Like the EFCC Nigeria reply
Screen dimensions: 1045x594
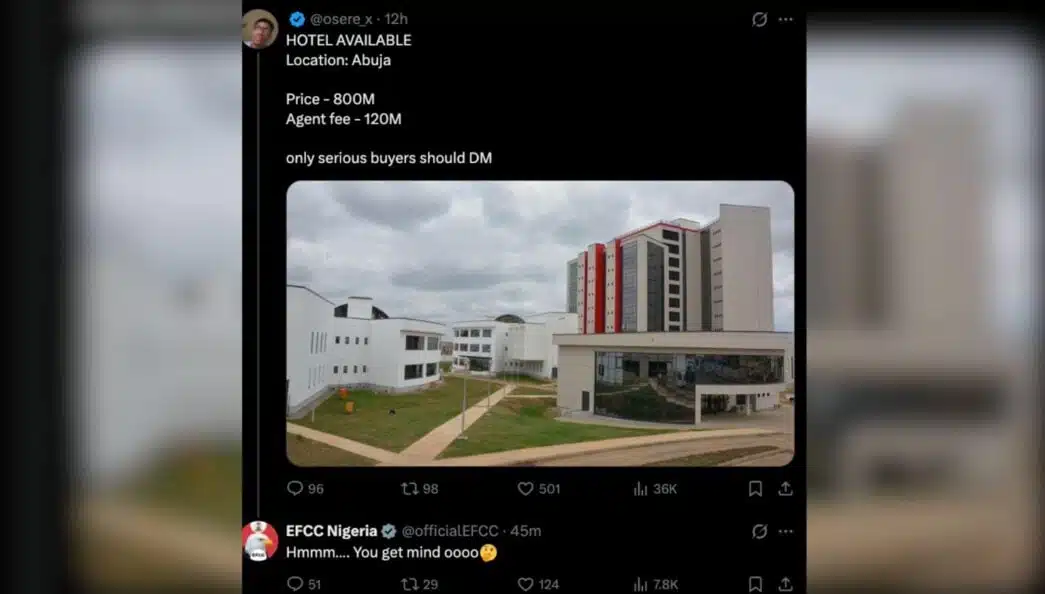(x=525, y=584)
